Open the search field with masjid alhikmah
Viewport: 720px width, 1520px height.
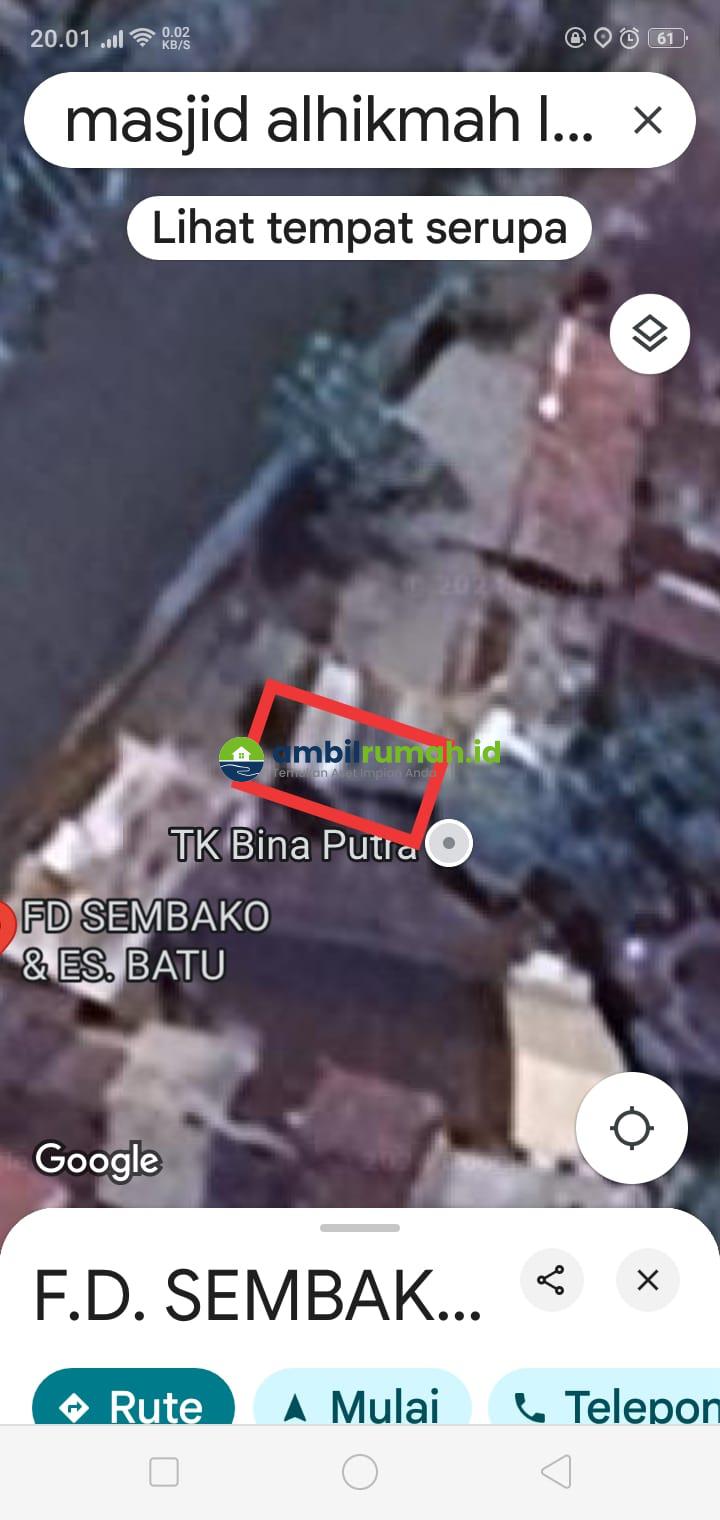coord(330,121)
